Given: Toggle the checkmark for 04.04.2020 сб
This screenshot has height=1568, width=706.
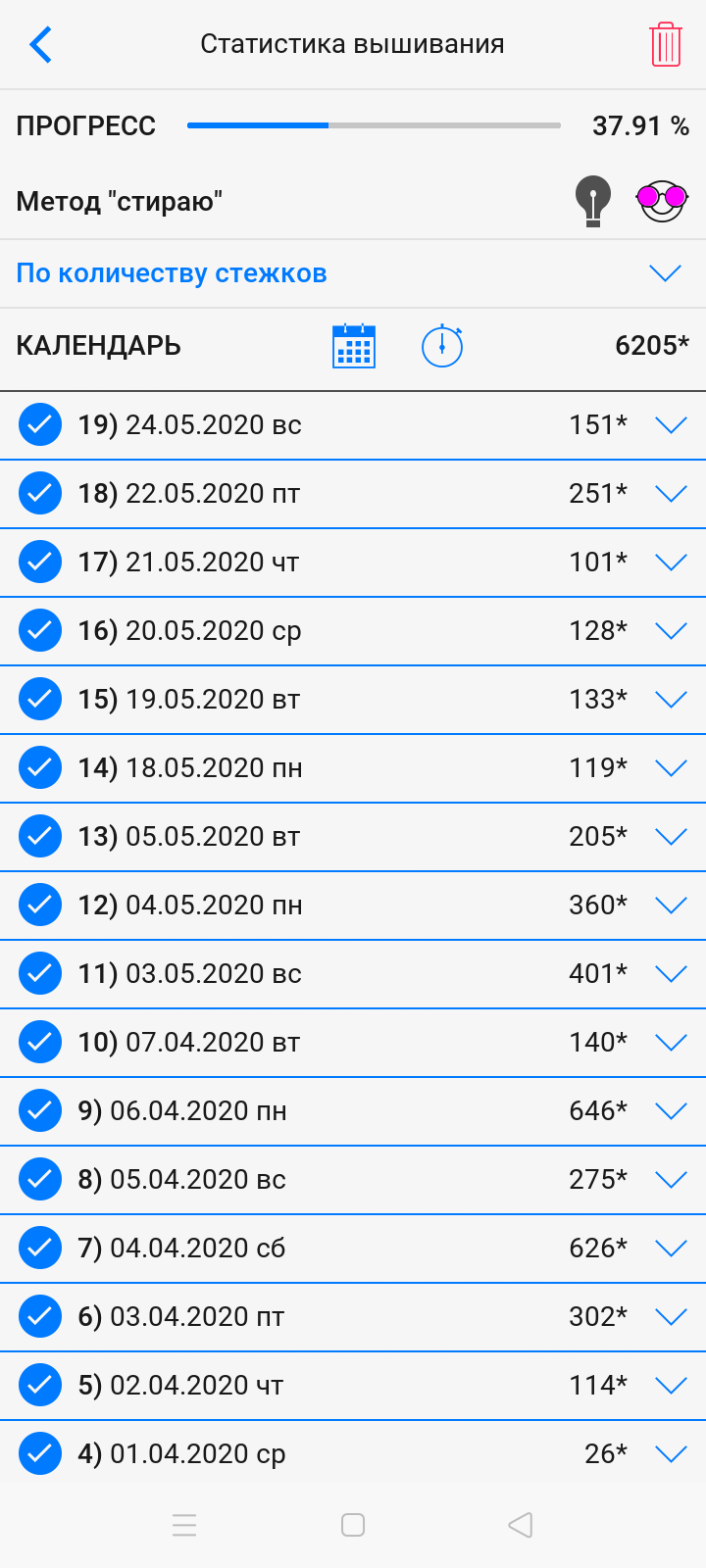Looking at the screenshot, I should click(40, 1249).
